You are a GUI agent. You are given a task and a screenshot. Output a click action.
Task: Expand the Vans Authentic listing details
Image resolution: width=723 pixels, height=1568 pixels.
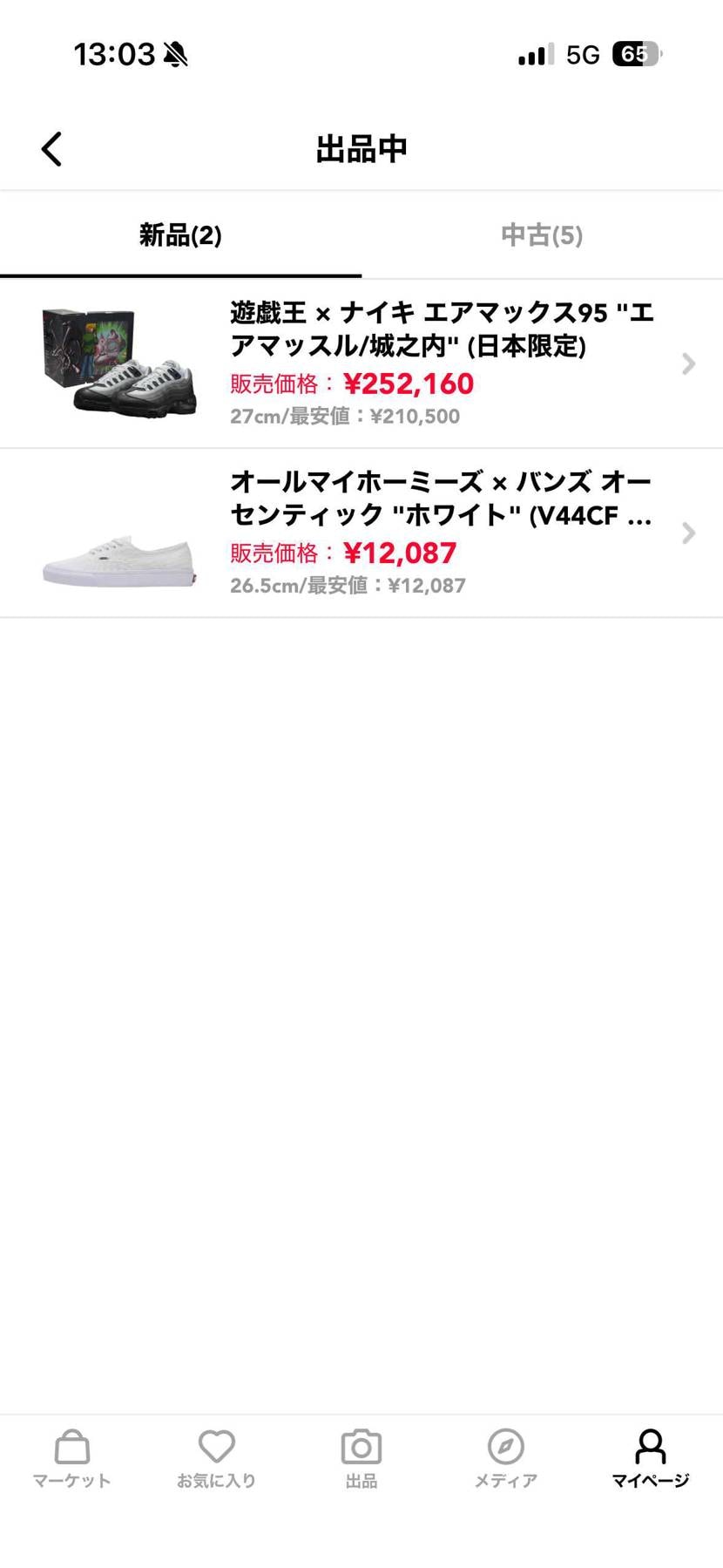[689, 533]
